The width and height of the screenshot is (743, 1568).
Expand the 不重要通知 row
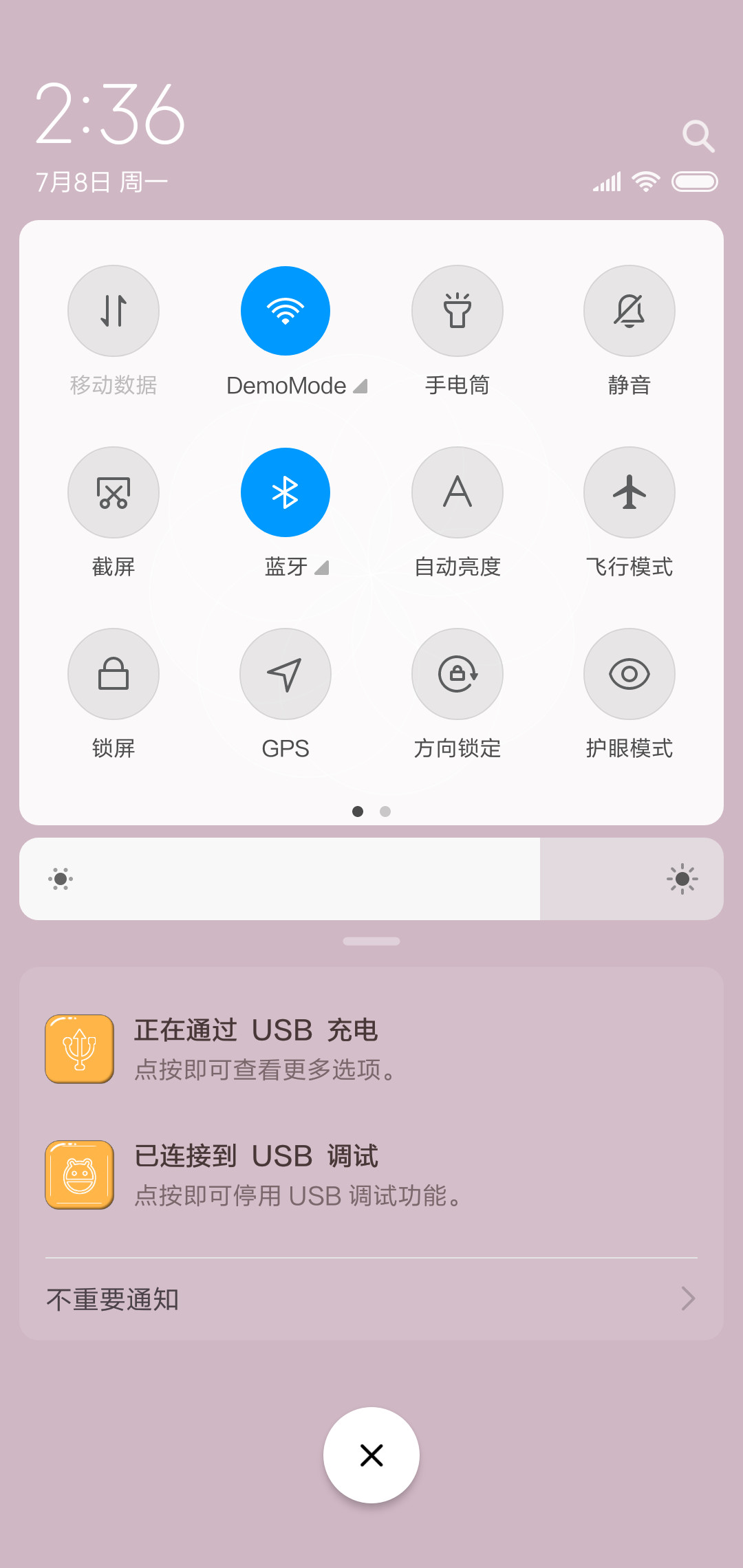[x=371, y=1299]
